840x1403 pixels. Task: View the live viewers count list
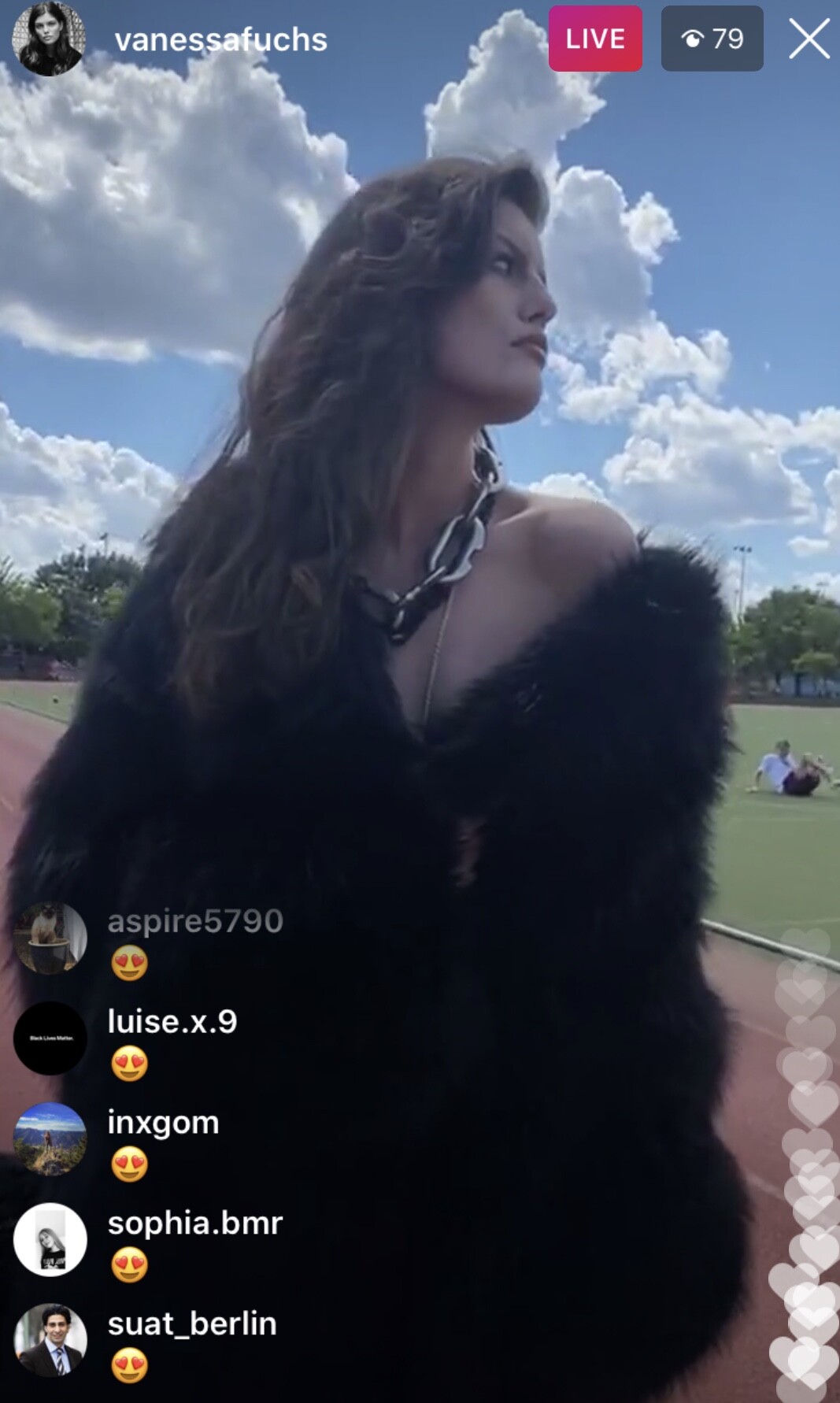[x=712, y=39]
